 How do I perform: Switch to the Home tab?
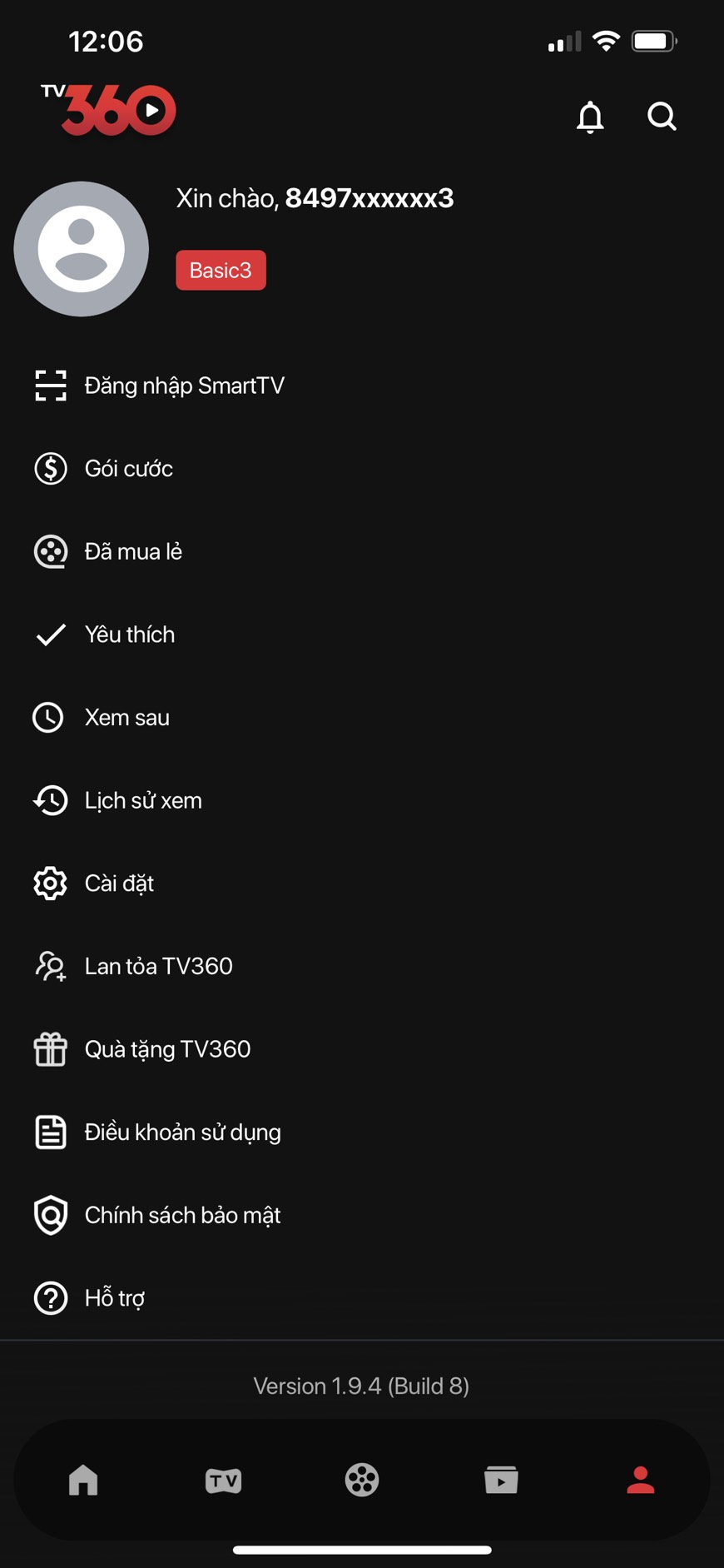(83, 1481)
